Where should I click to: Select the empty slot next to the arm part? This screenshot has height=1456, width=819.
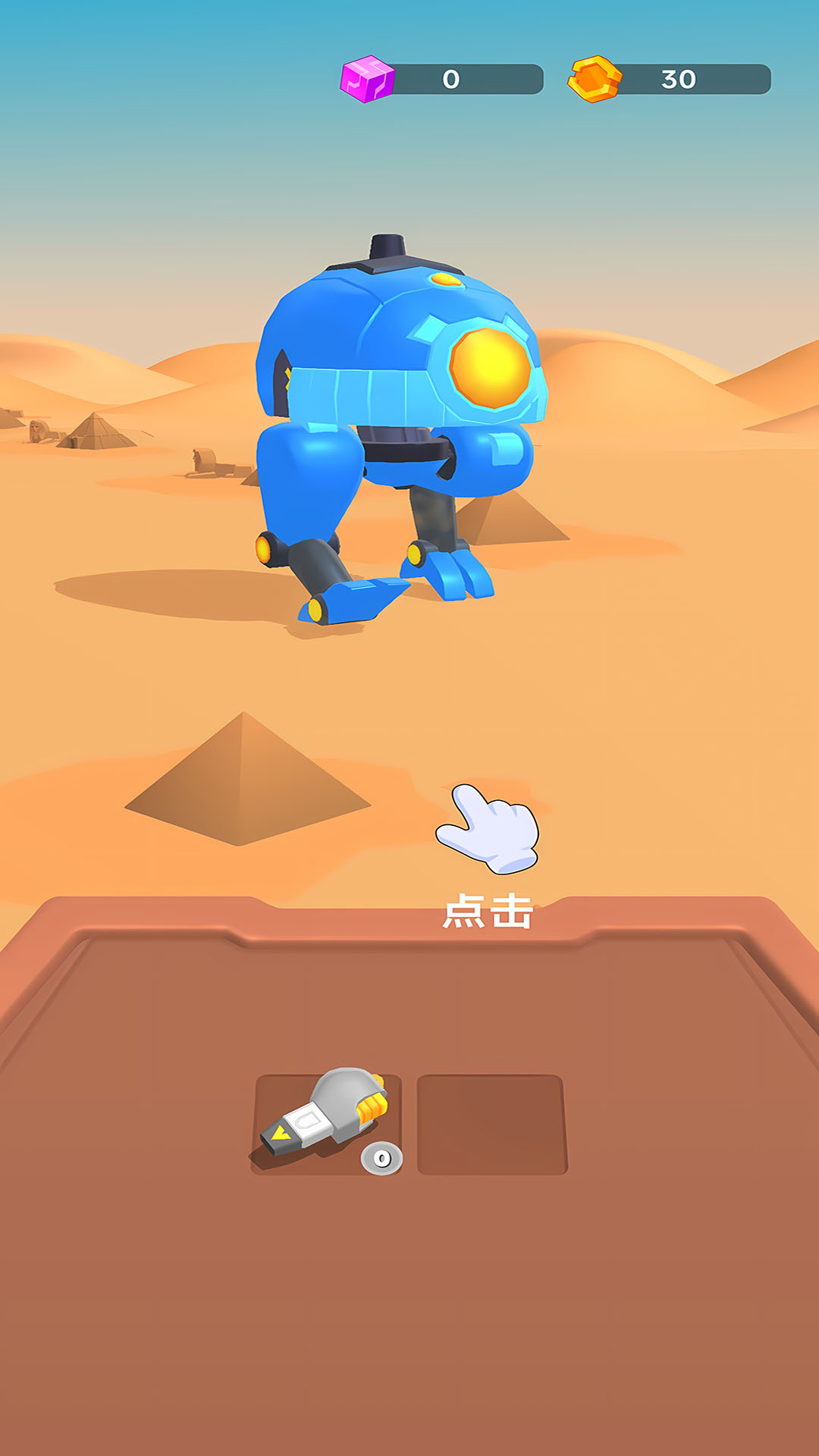click(x=491, y=1124)
